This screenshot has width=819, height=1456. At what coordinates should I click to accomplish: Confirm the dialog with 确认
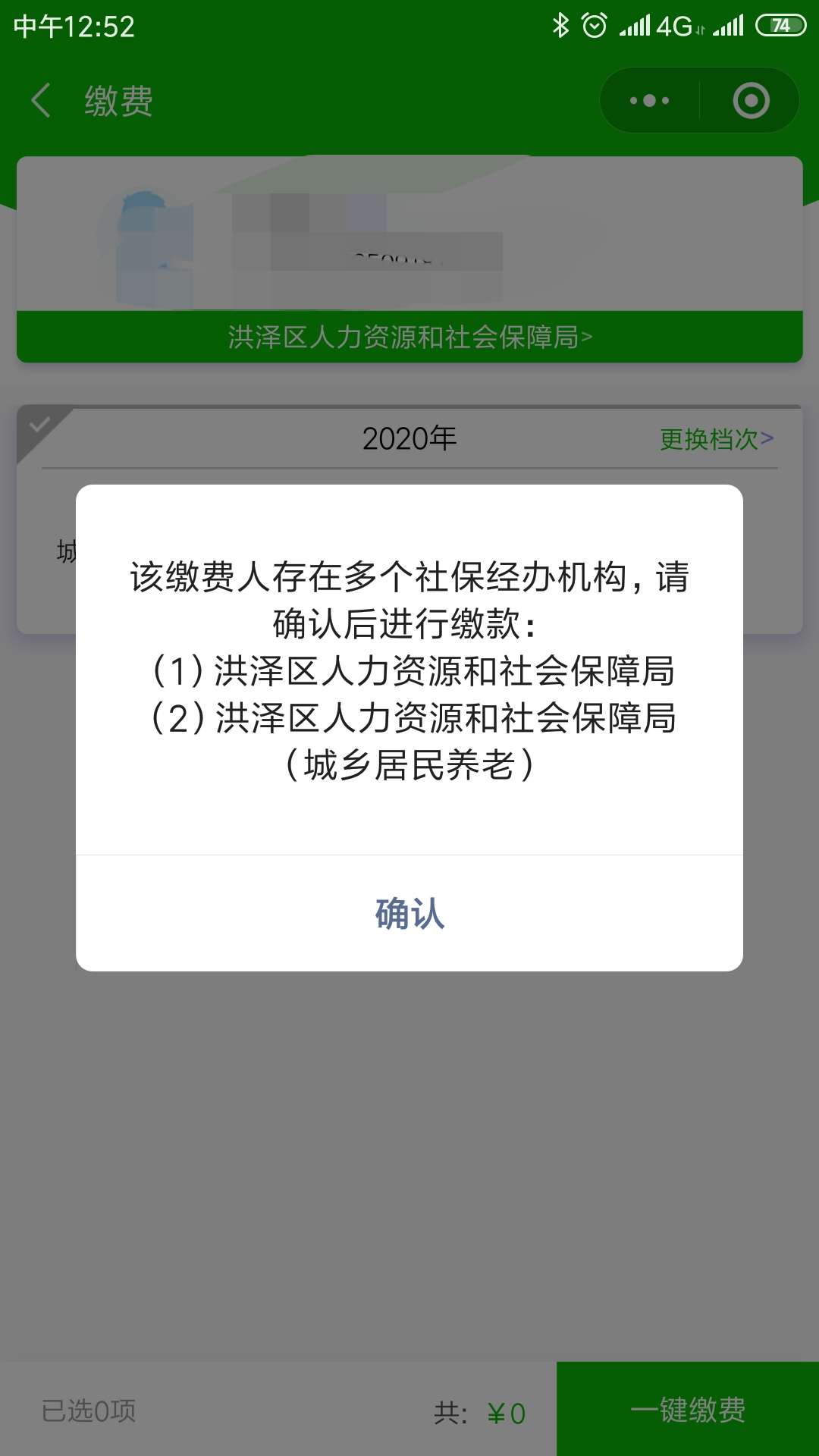409,913
